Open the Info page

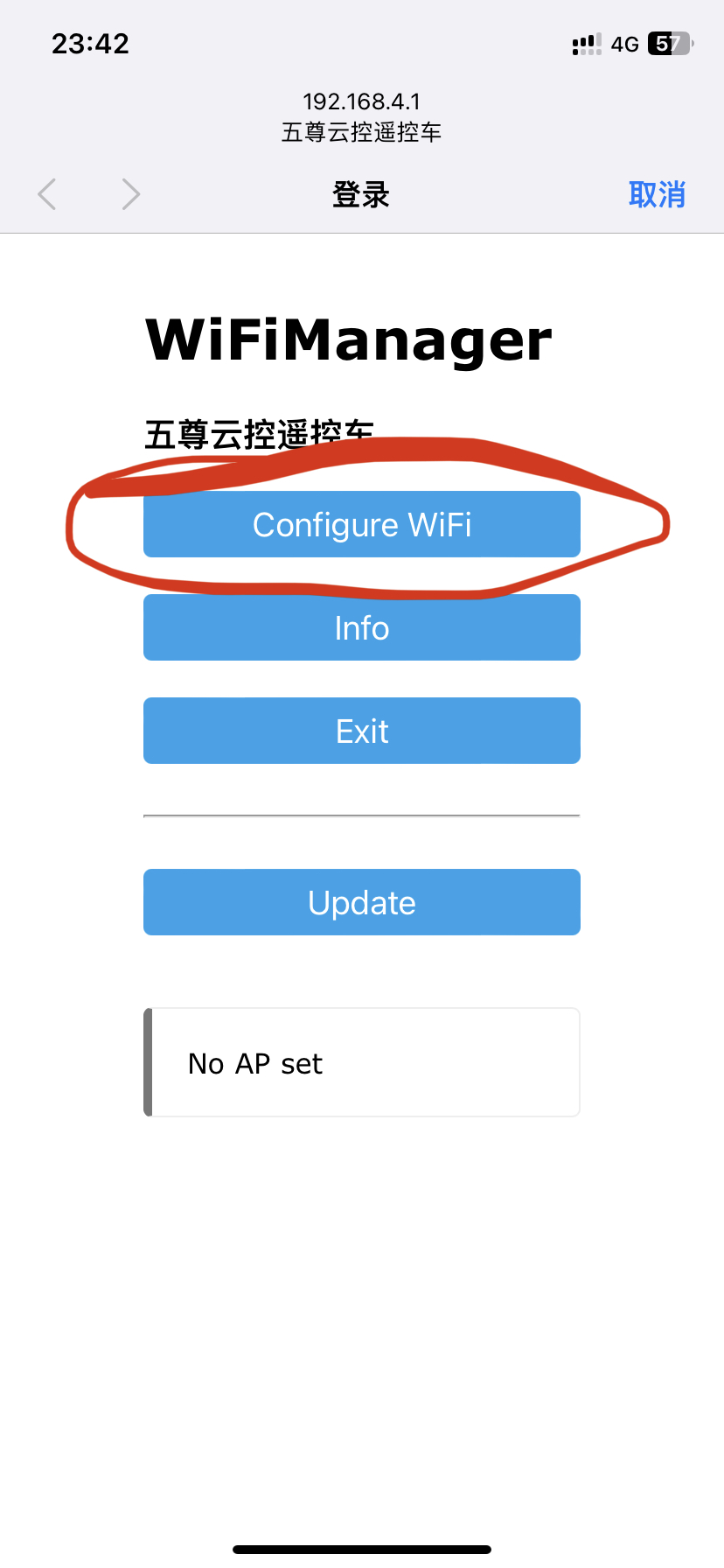click(x=361, y=627)
